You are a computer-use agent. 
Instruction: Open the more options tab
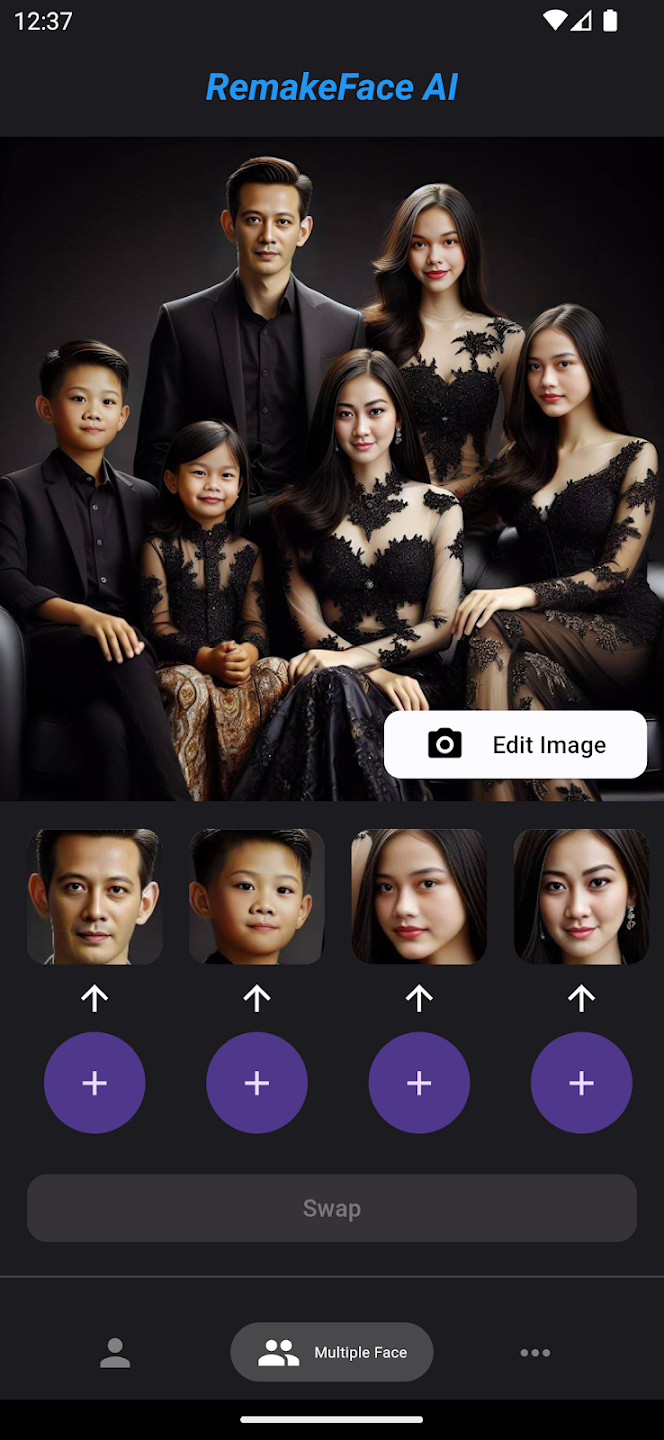pyautogui.click(x=535, y=1352)
